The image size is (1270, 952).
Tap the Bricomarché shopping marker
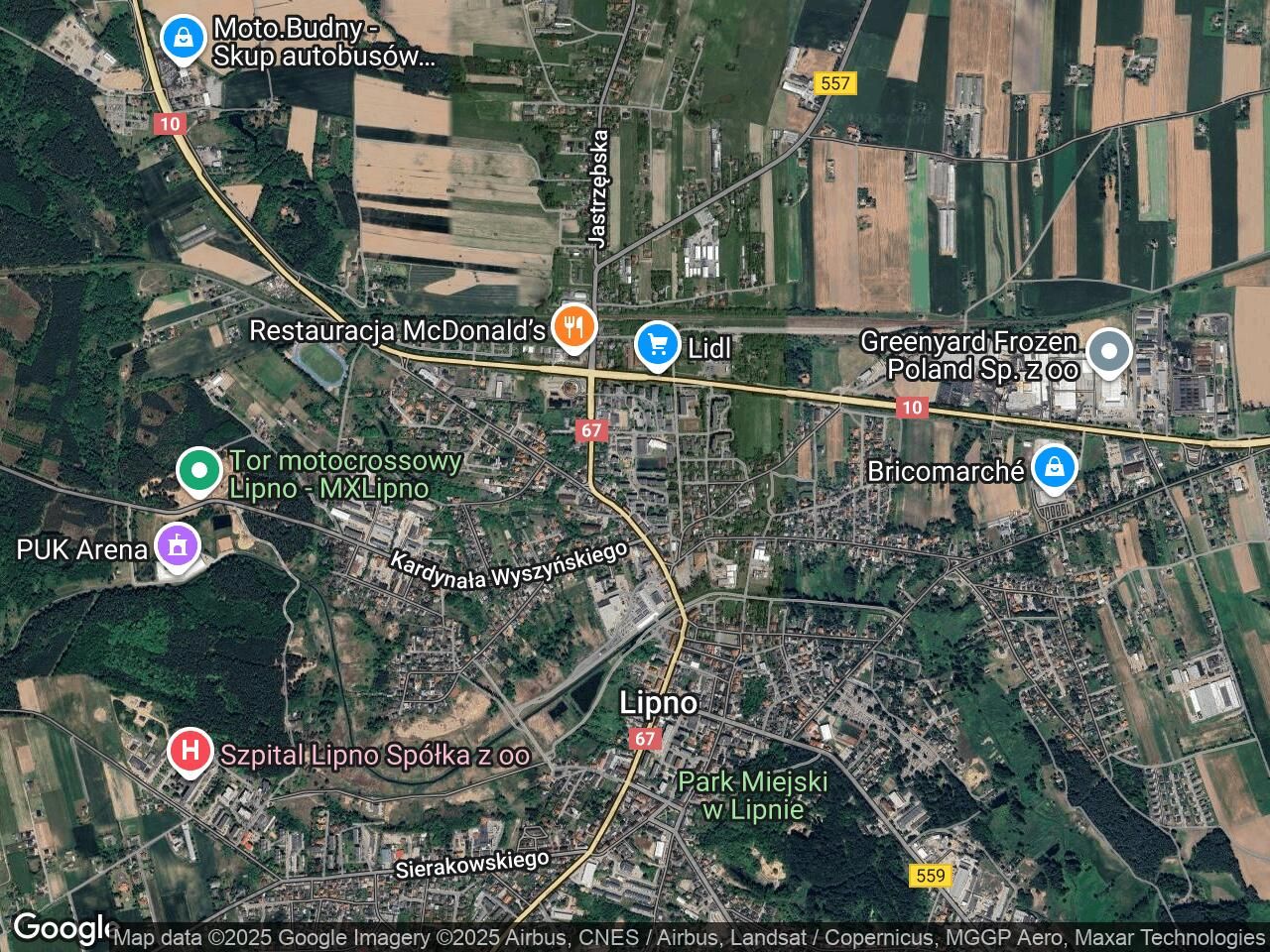tap(1054, 468)
